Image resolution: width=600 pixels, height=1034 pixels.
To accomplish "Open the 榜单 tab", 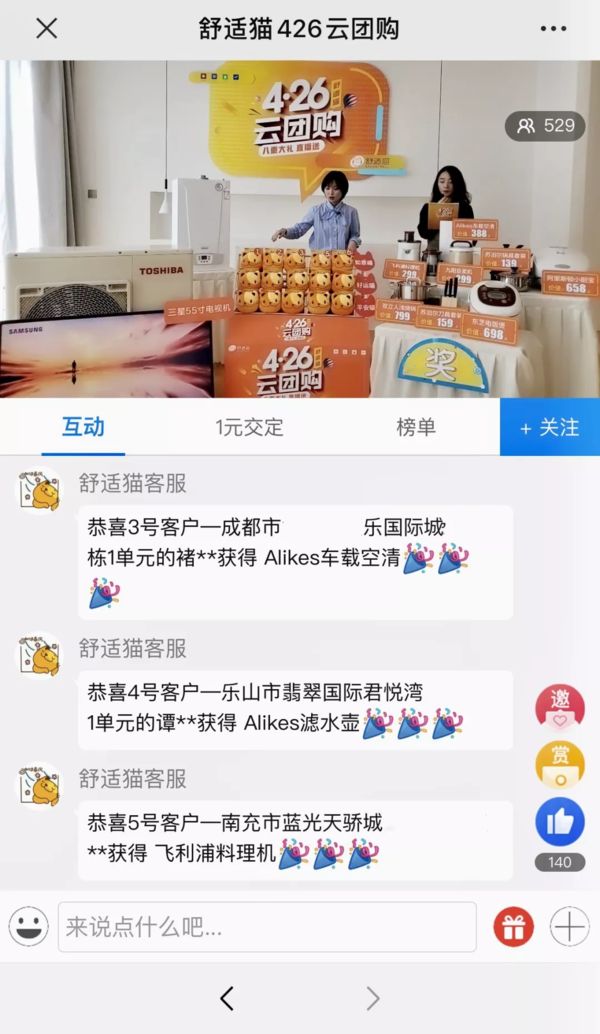I will (x=416, y=427).
